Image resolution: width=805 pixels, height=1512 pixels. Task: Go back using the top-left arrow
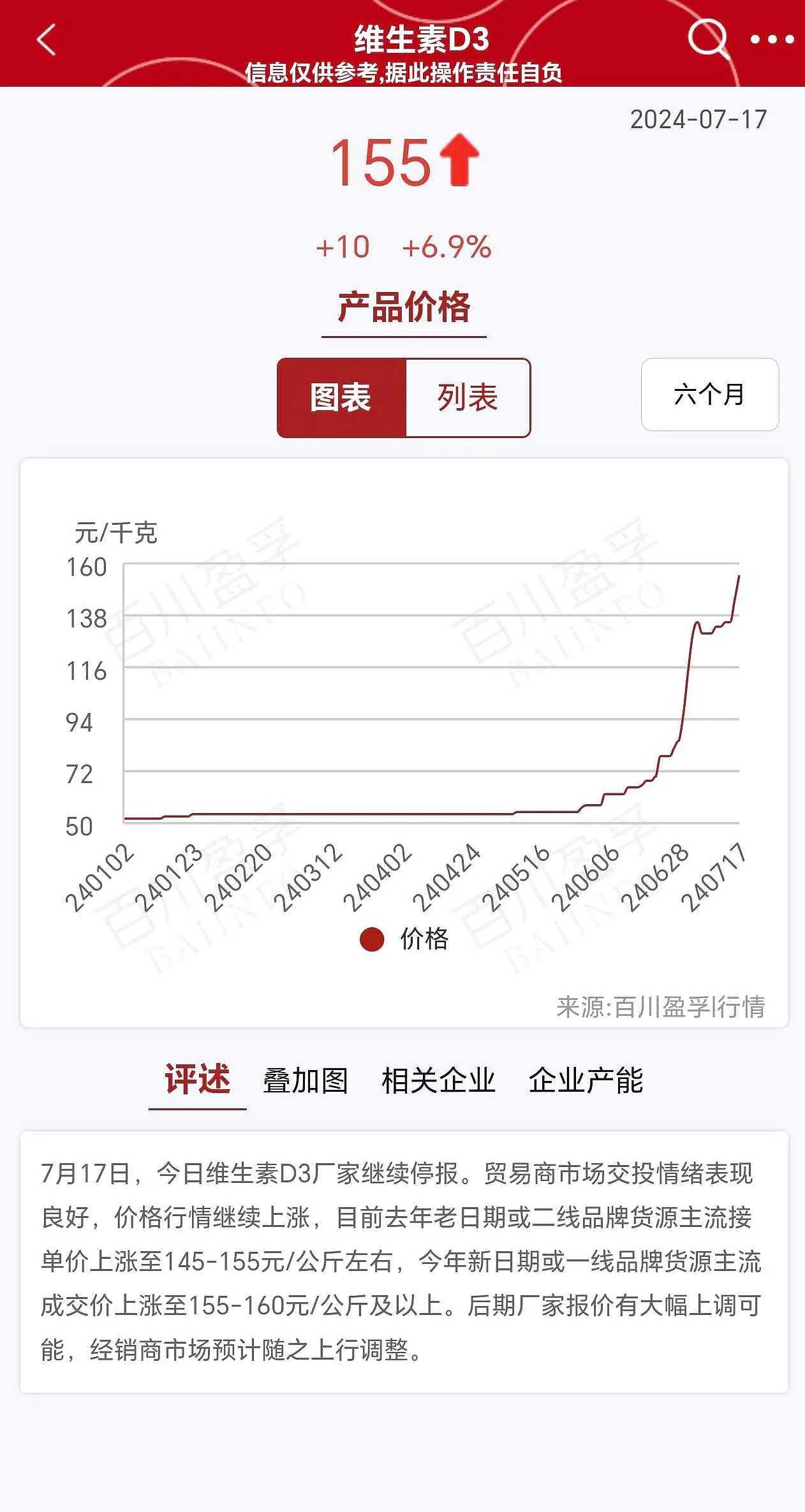(47, 40)
